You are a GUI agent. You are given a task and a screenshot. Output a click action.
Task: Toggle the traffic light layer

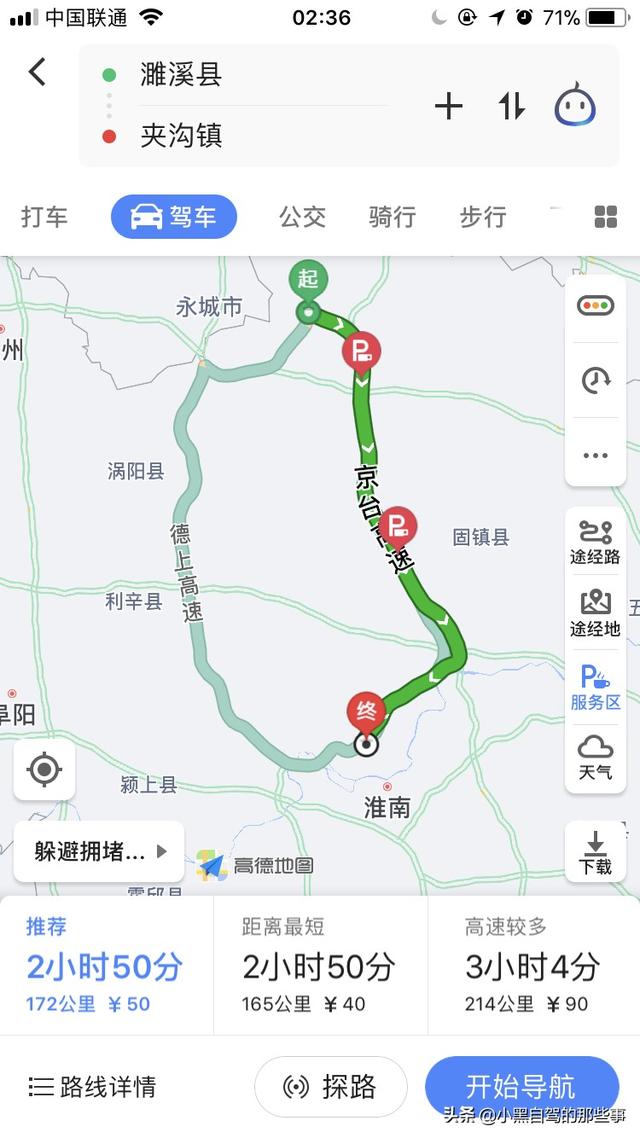(x=596, y=306)
